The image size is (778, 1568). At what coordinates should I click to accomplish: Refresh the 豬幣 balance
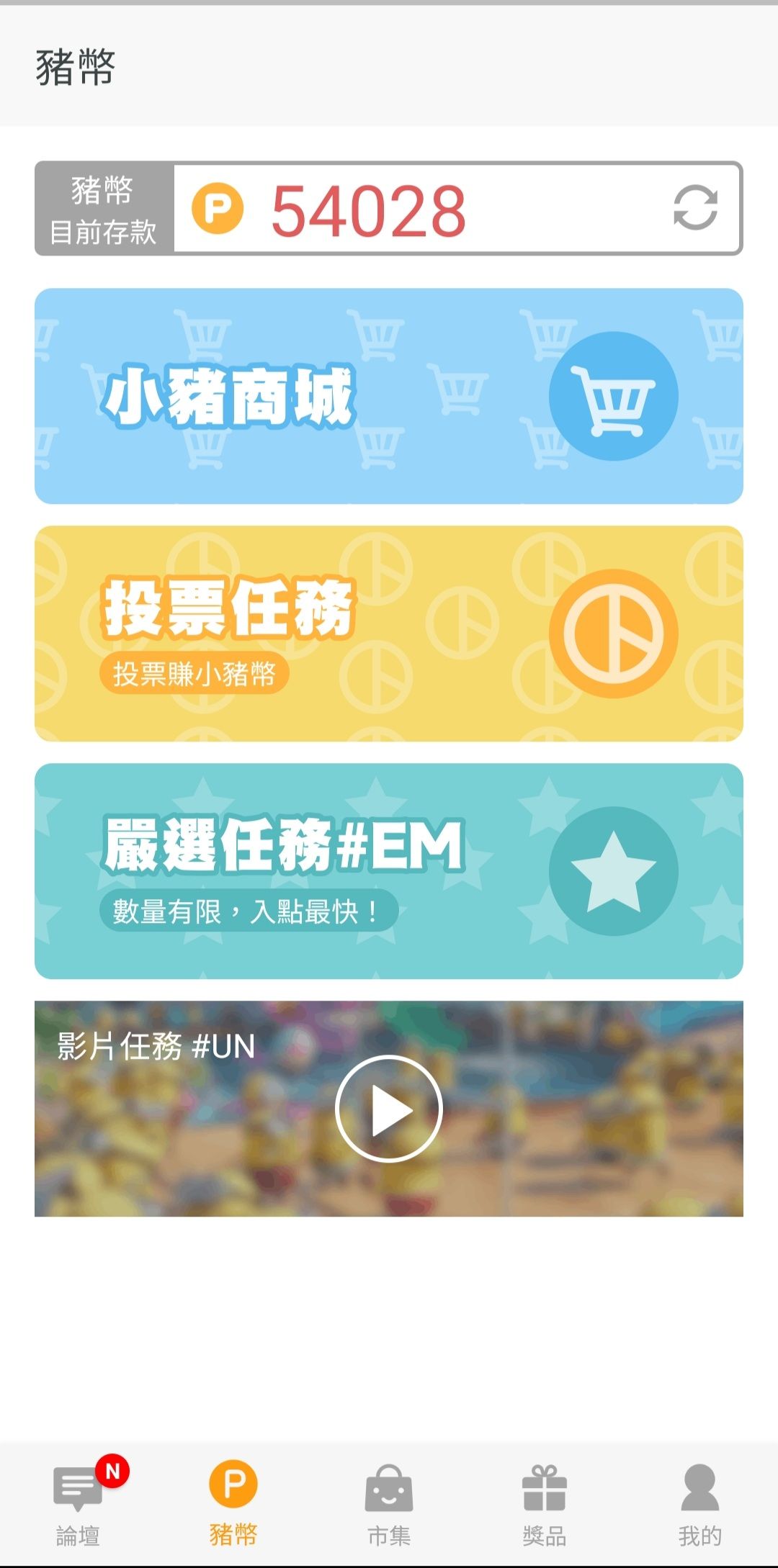(x=695, y=209)
